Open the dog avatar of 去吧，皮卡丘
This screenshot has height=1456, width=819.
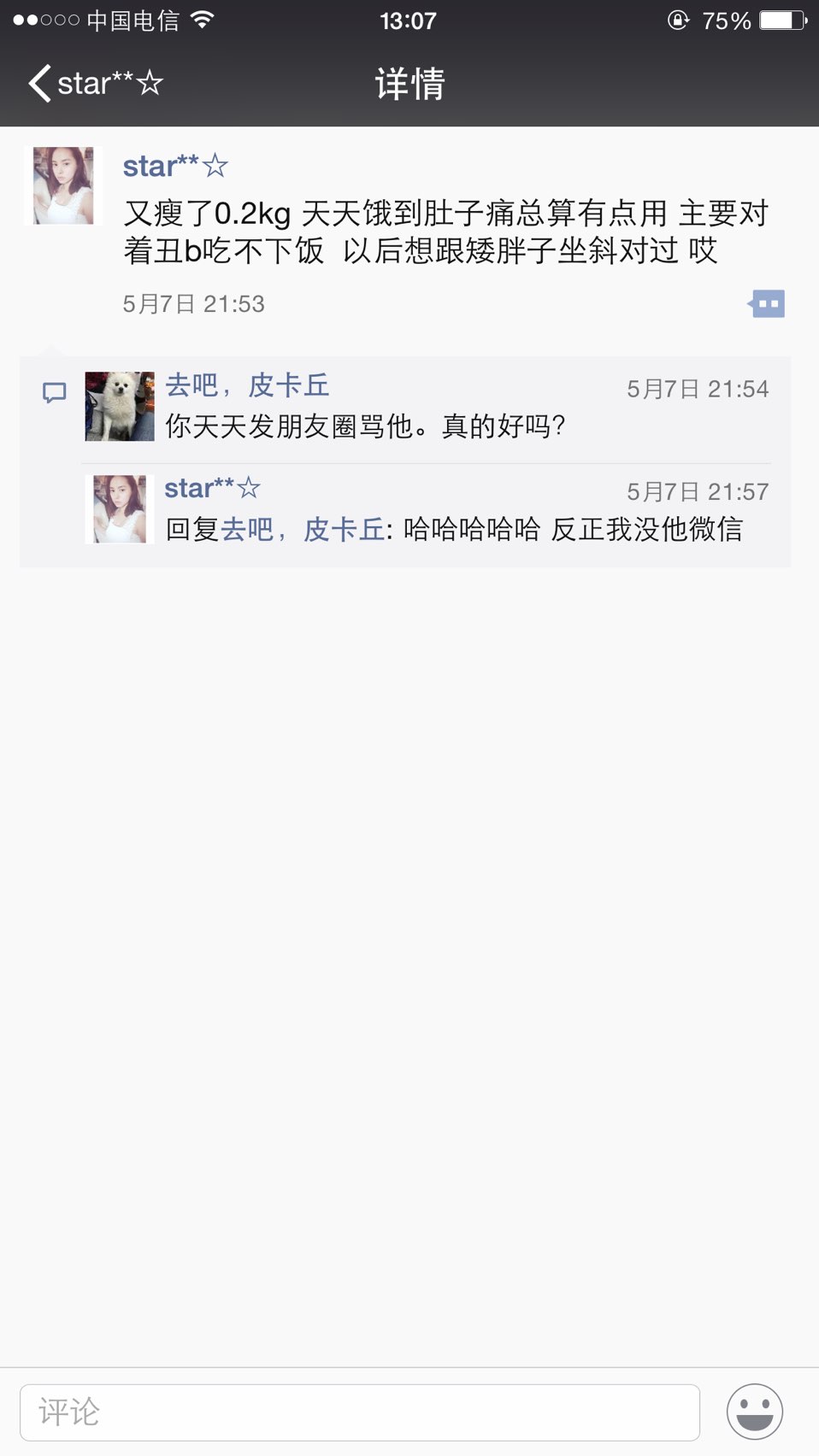click(x=120, y=407)
